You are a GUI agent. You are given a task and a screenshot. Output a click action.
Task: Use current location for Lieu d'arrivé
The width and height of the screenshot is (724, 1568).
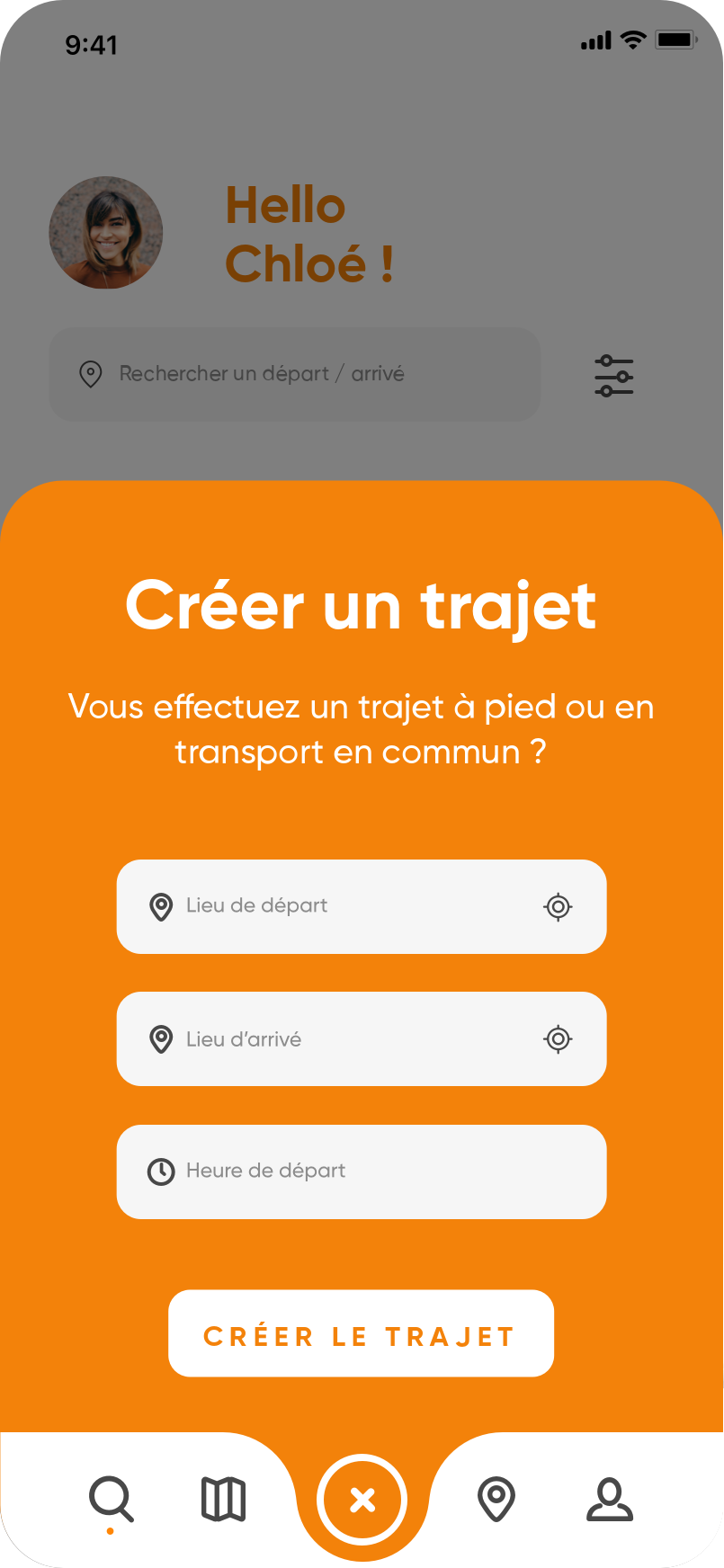point(558,1039)
